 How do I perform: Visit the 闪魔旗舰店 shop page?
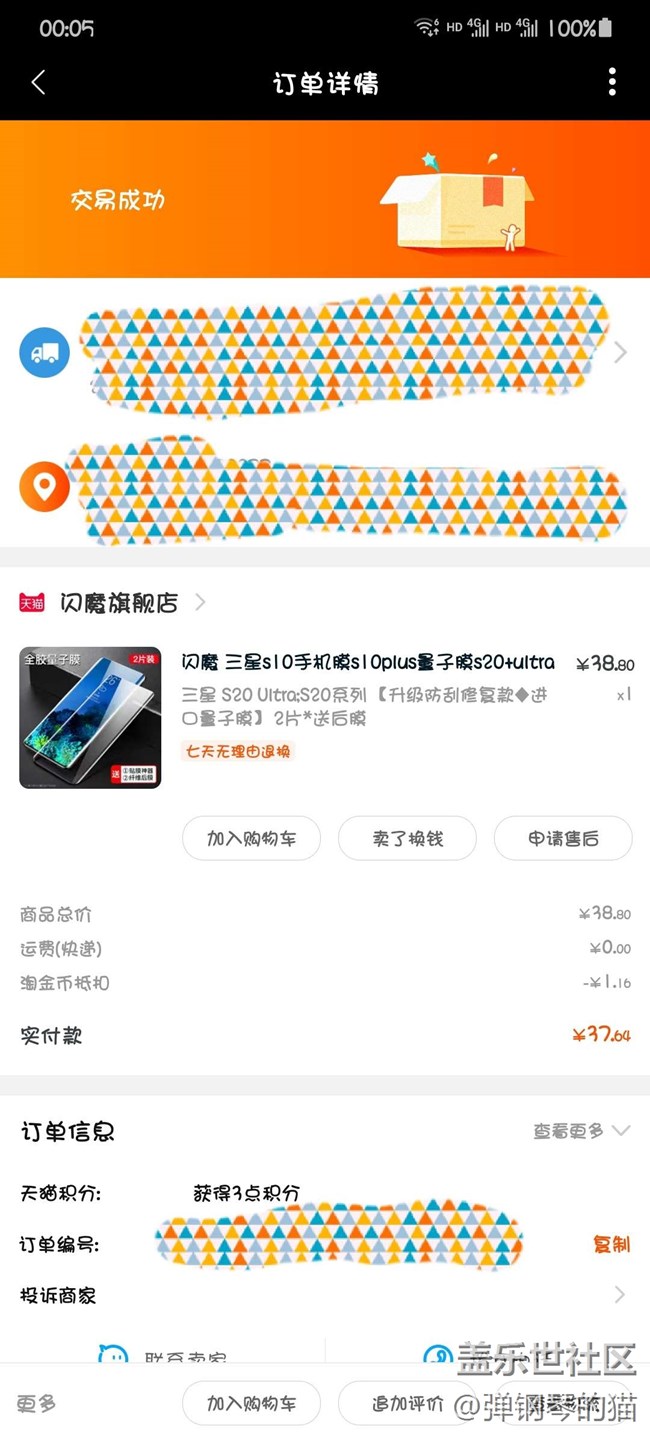pos(118,602)
